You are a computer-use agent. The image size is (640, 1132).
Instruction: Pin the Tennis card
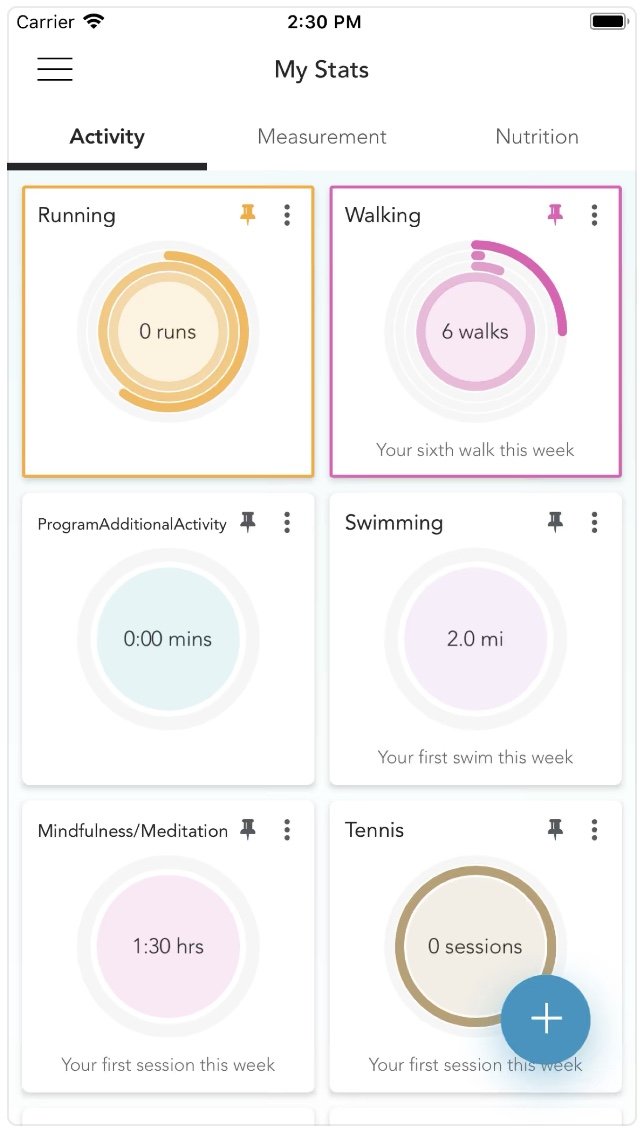(x=555, y=830)
